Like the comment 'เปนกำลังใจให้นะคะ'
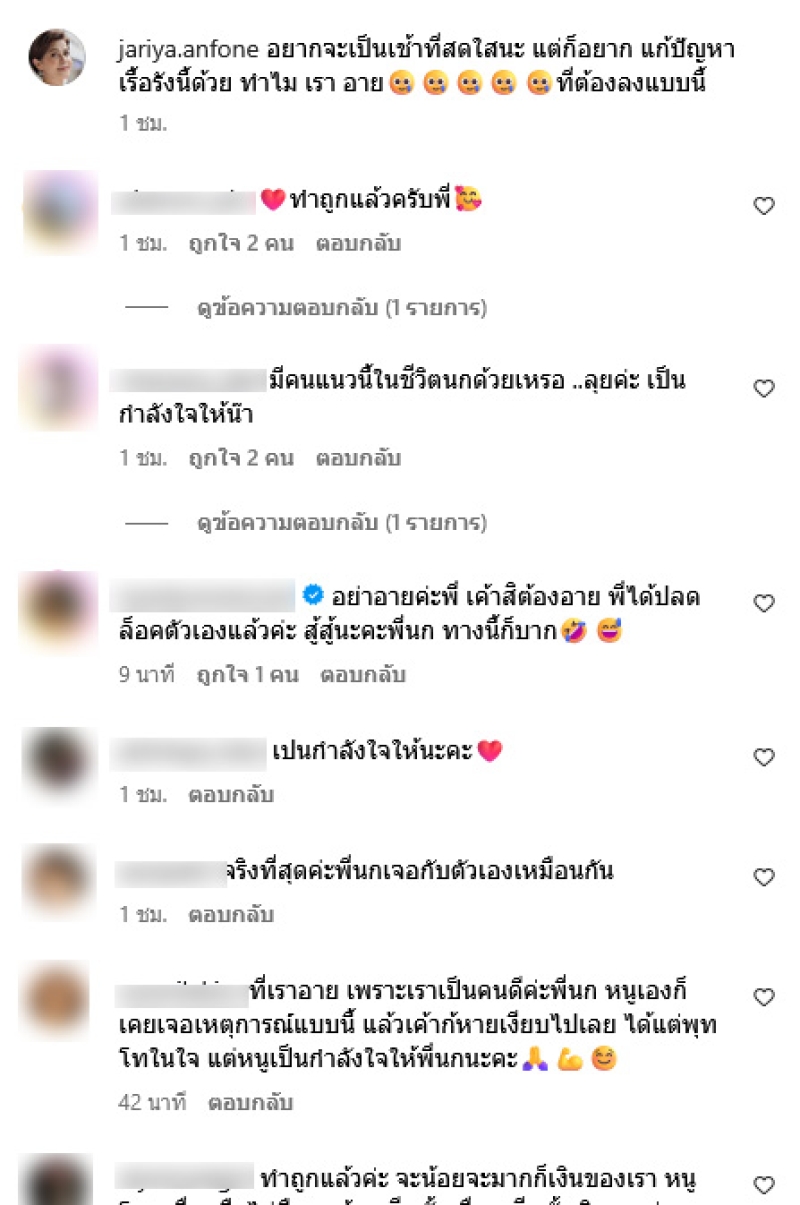Screen dimensions: 800x1205 pyautogui.click(x=764, y=757)
